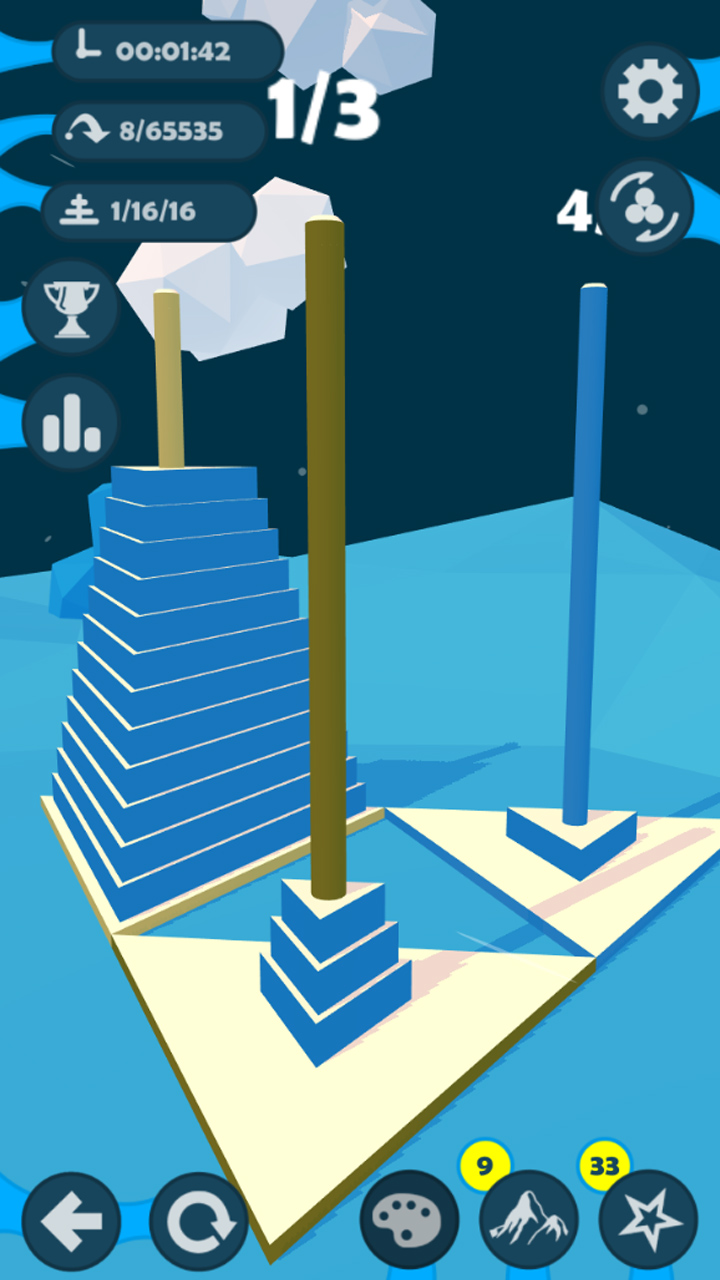Go back with the arrow button

(x=72, y=1221)
